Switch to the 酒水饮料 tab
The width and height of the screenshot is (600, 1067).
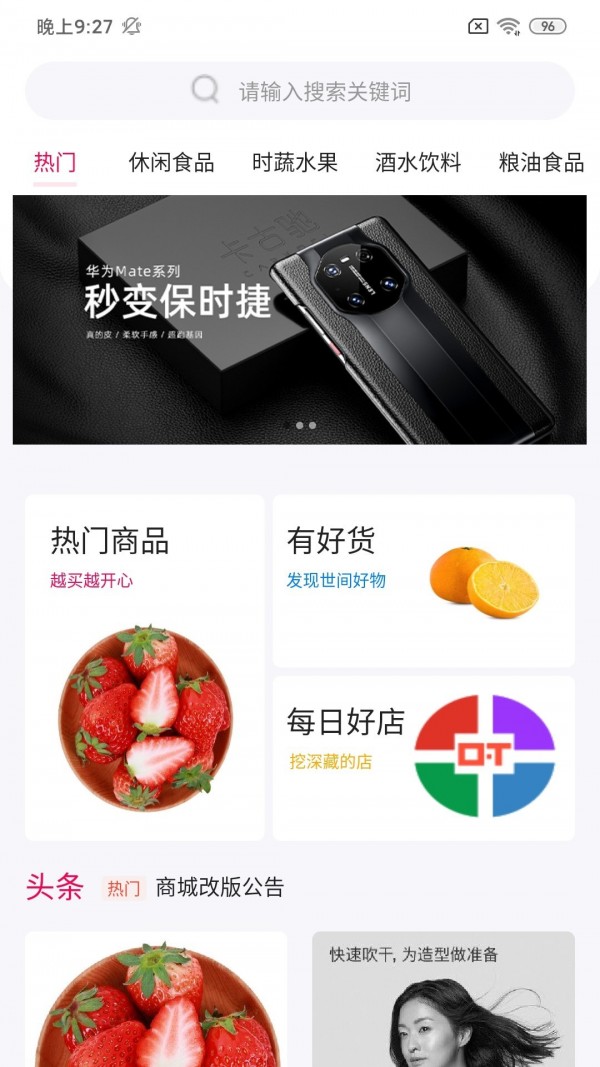click(418, 162)
